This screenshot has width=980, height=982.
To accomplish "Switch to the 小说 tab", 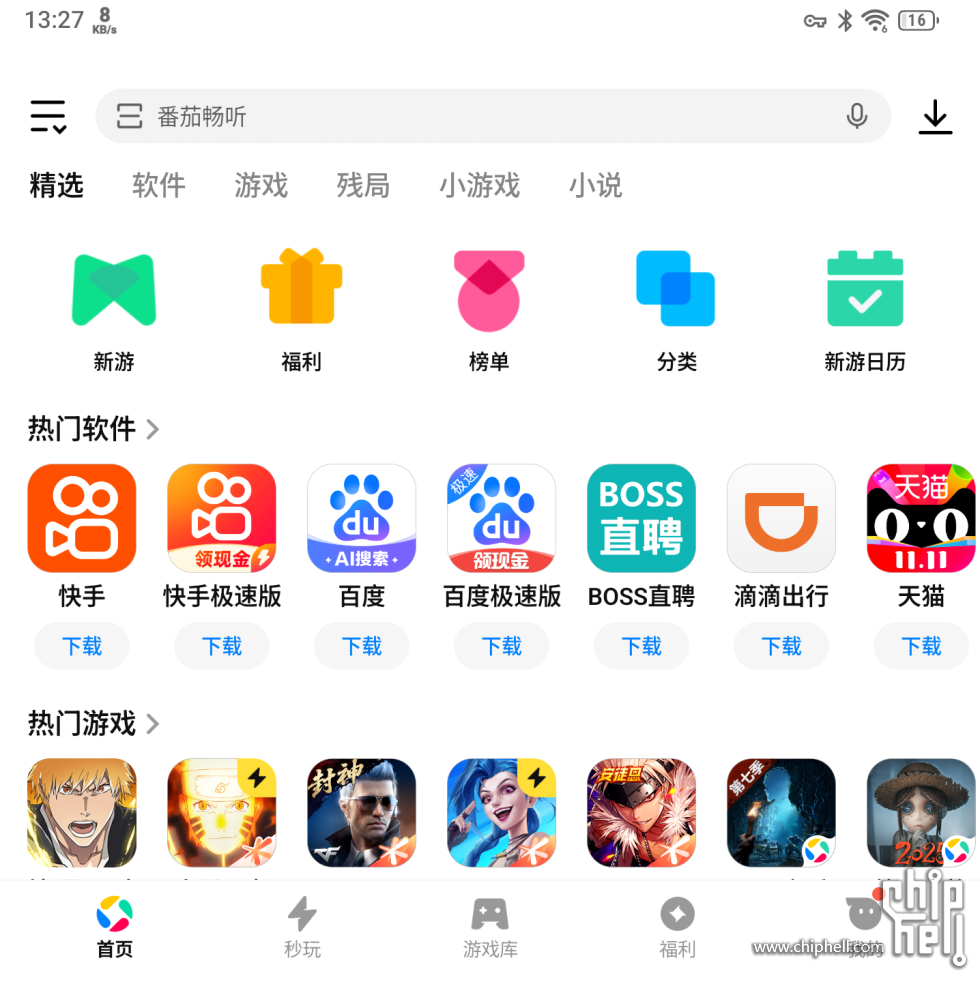I will point(595,186).
